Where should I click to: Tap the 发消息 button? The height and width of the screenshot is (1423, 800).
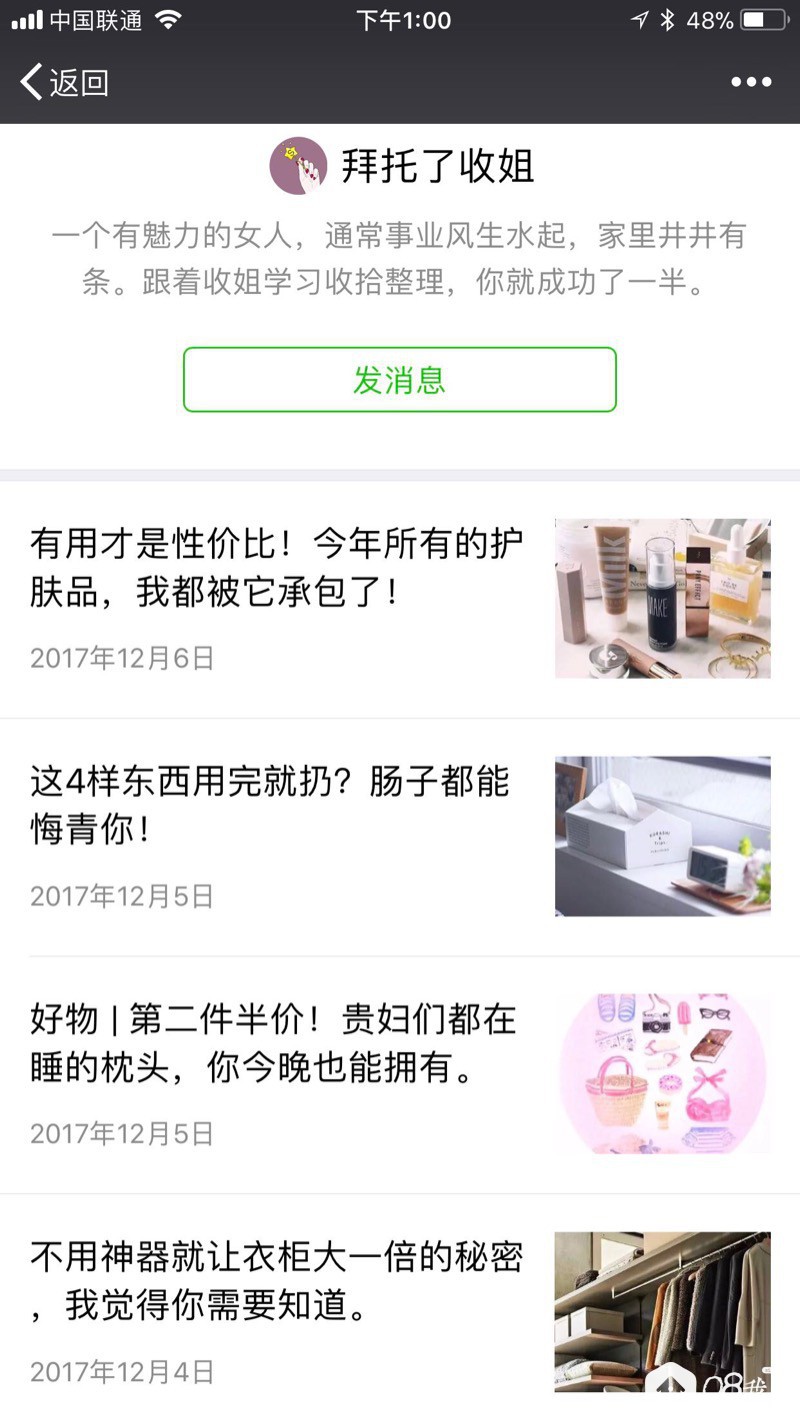(x=399, y=380)
